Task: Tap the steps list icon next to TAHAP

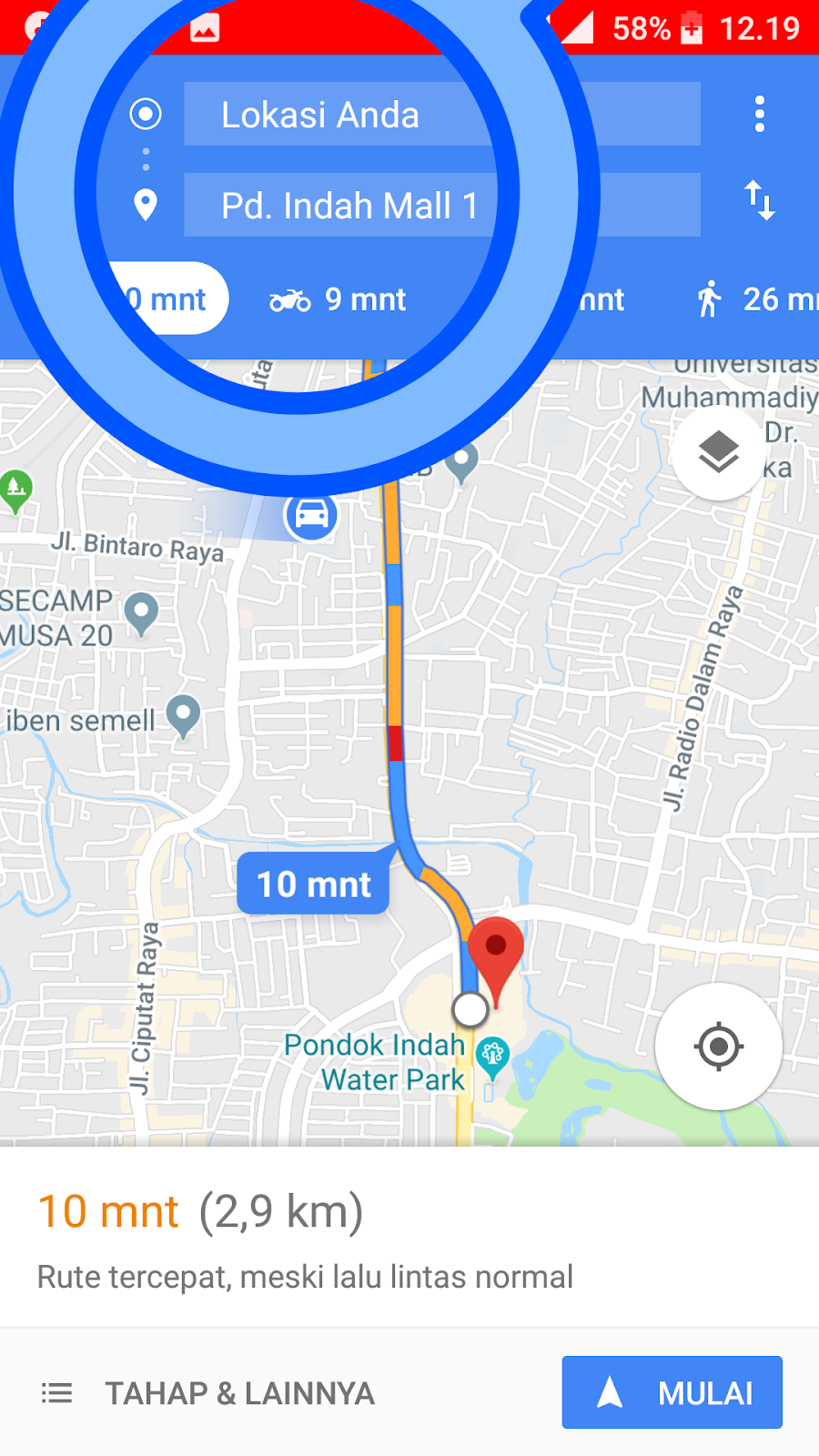Action: pyautogui.click(x=56, y=1392)
